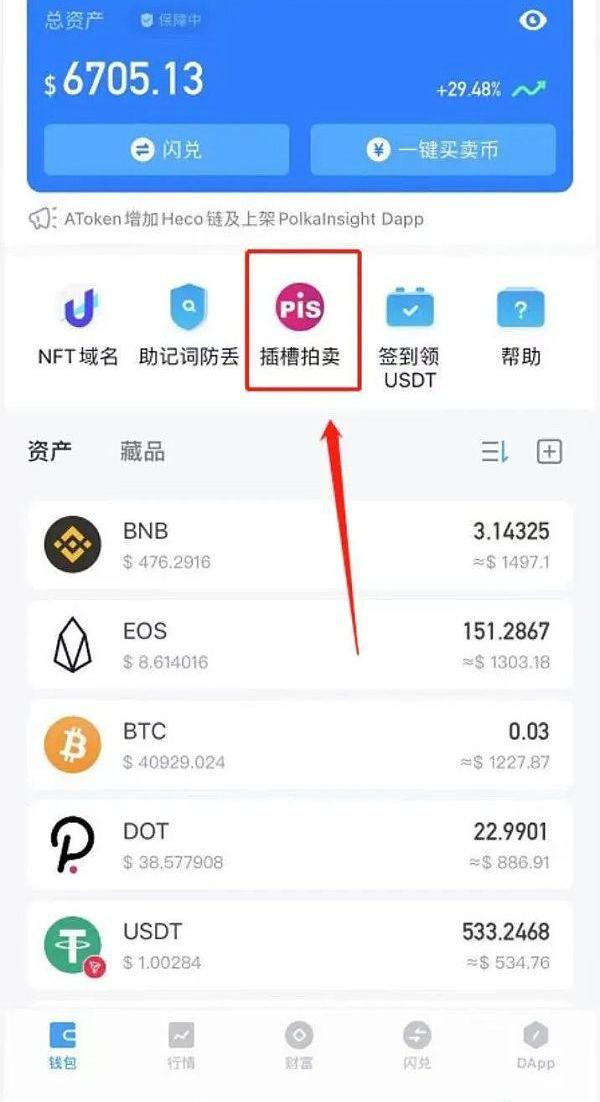Viewport: 600px width, 1102px height.
Task: View USDT asset details
Action: 300,945
